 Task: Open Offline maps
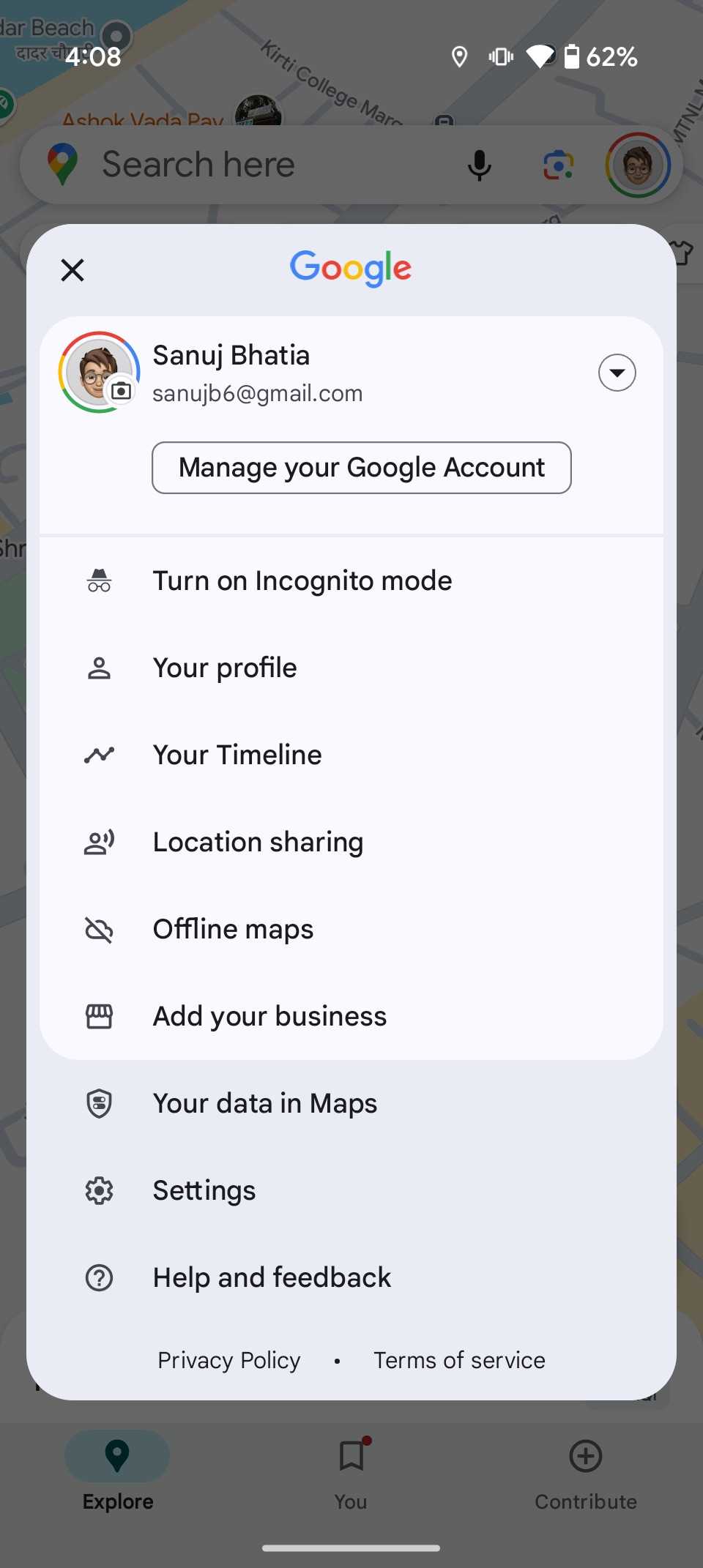233,928
